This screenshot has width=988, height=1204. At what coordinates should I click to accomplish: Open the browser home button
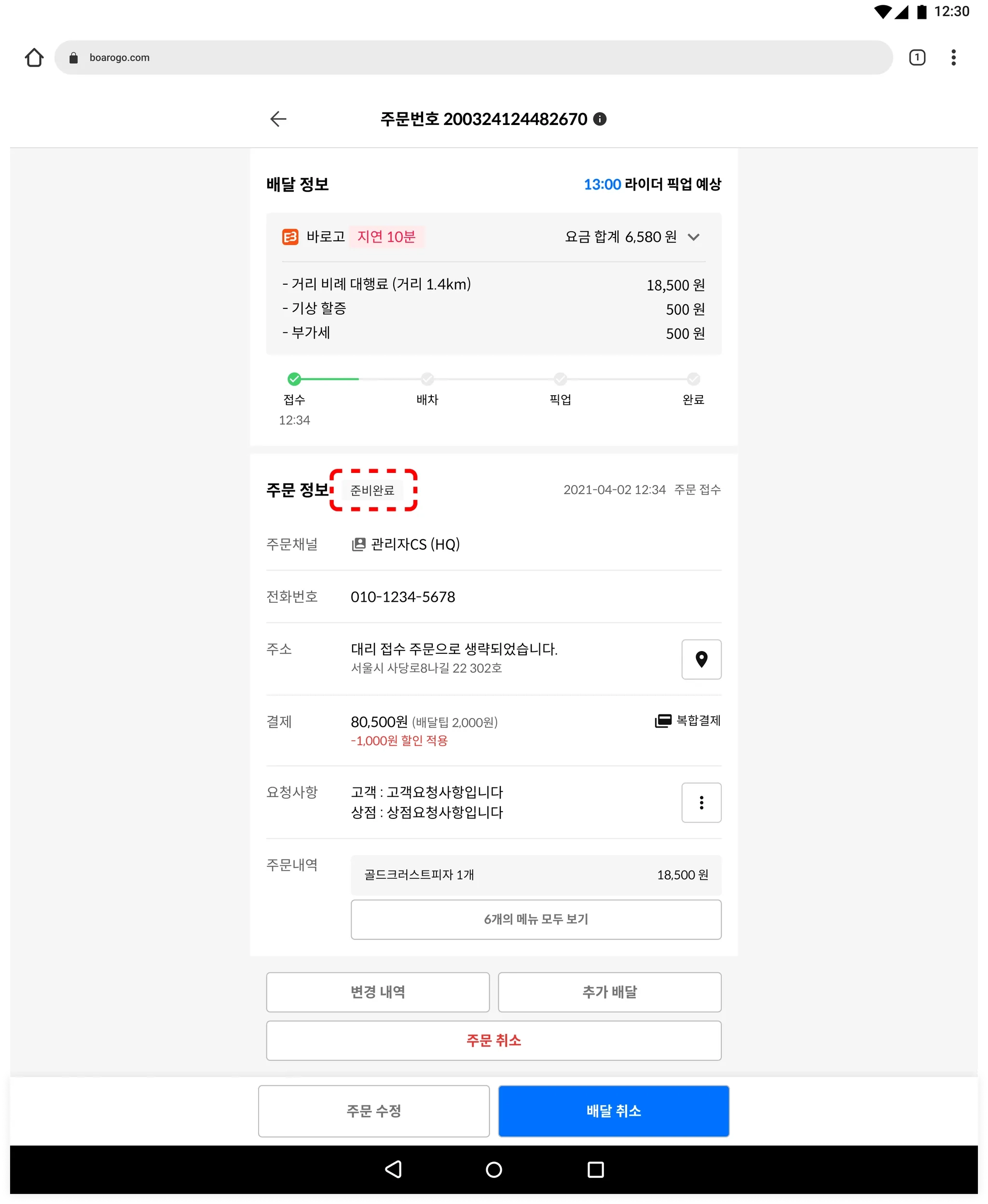(34, 57)
